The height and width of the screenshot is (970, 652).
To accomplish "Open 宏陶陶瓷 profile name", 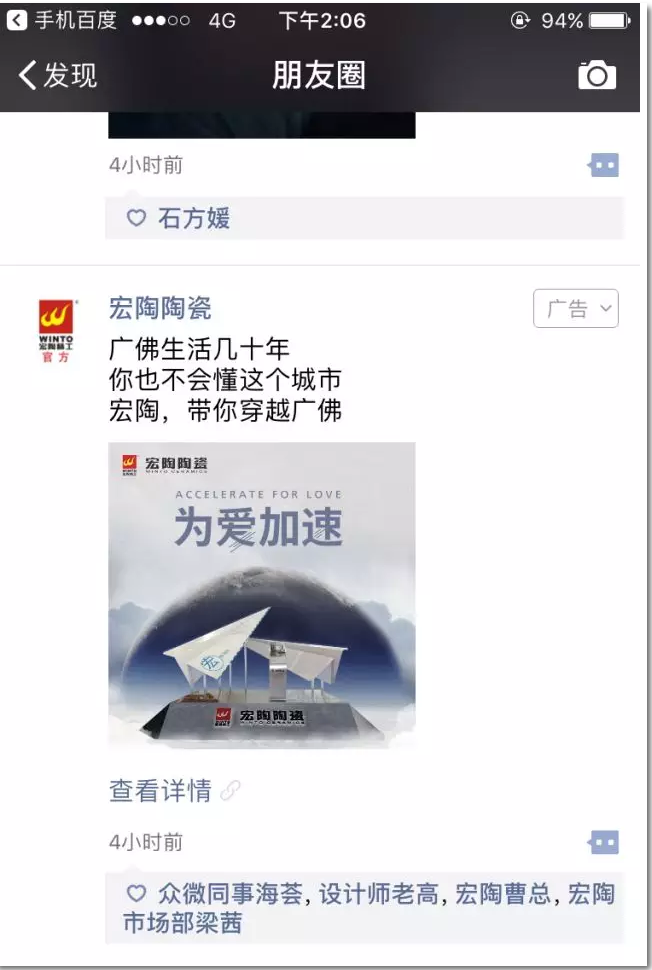I will point(160,308).
